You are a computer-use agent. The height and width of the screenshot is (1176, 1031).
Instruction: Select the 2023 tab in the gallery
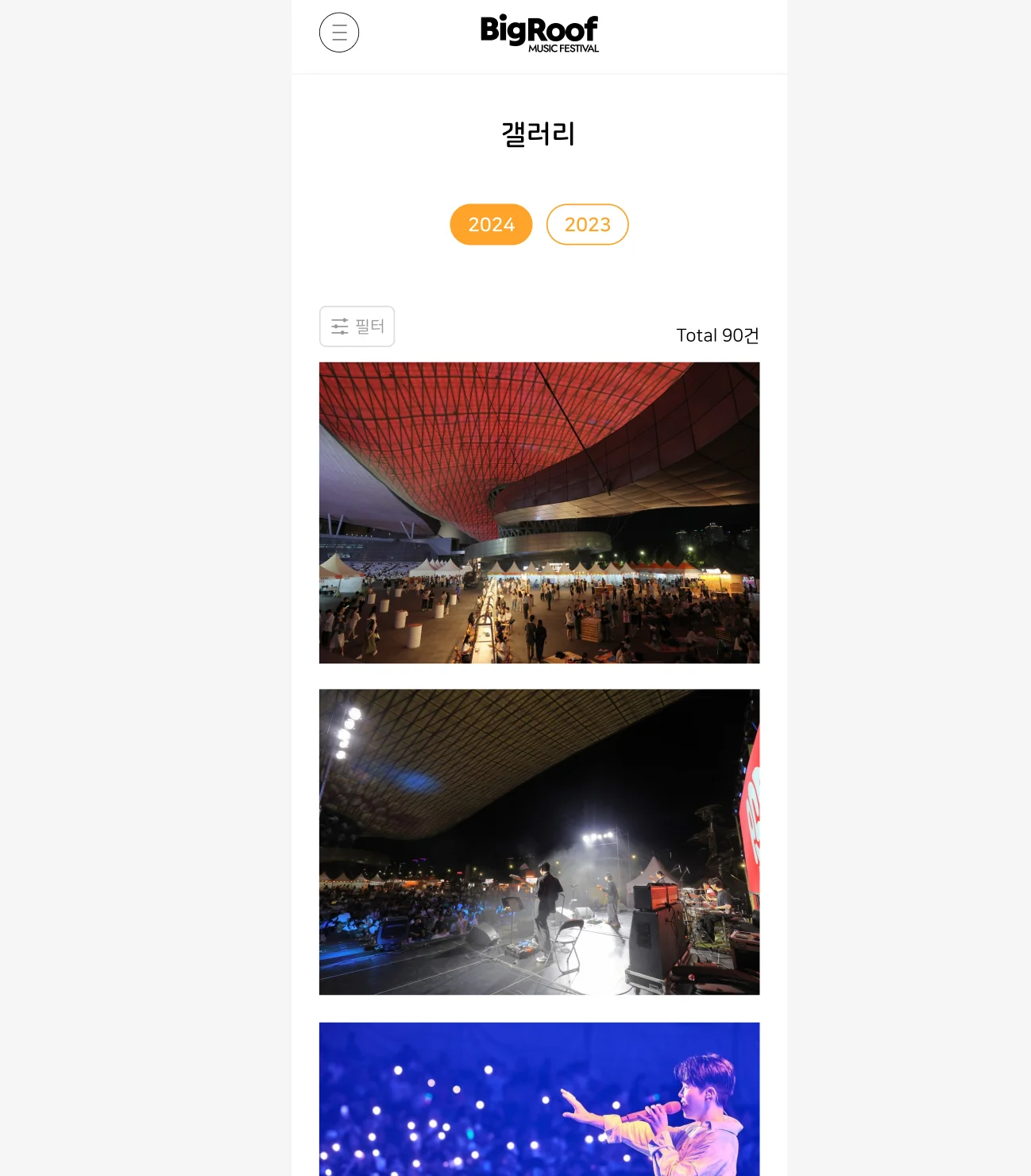587,224
